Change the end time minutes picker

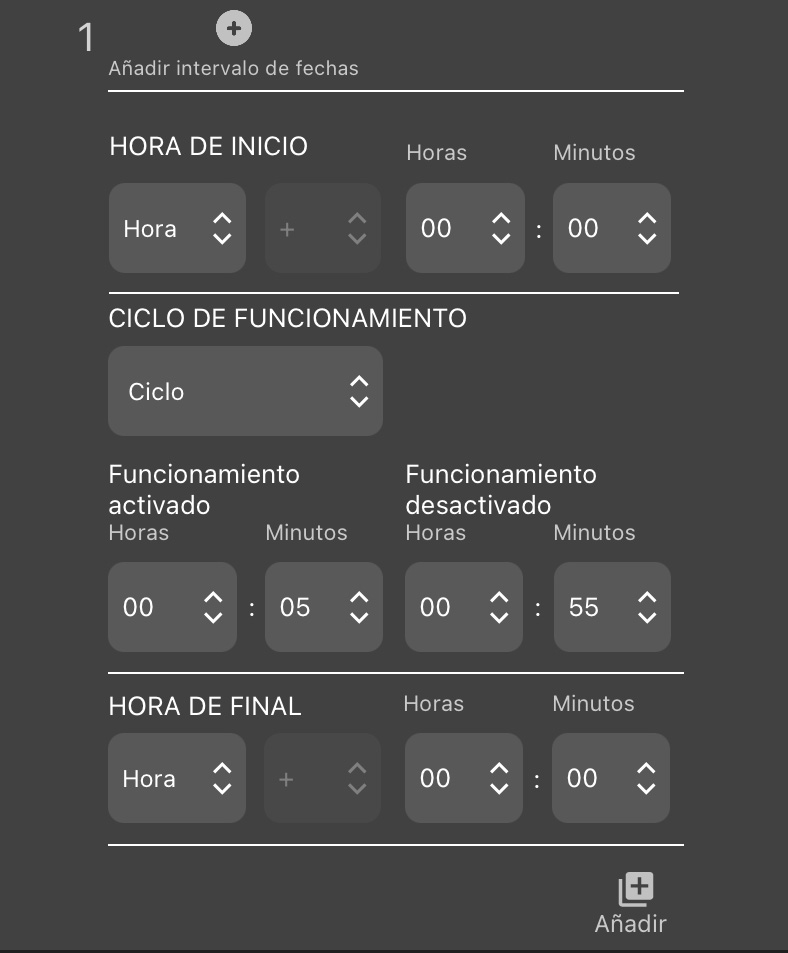610,779
